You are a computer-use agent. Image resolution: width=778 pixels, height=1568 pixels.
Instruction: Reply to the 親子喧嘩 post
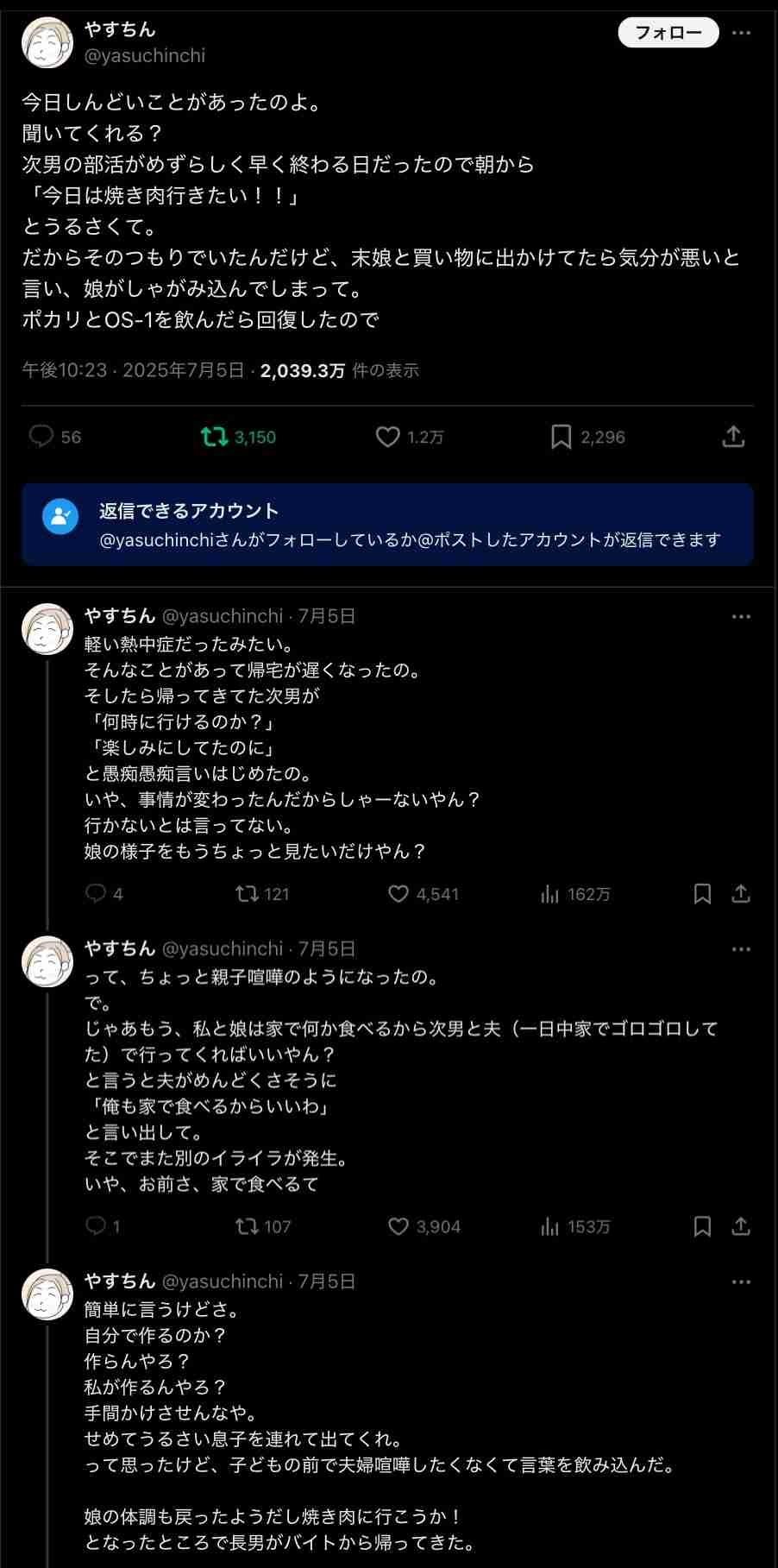coord(96,1226)
